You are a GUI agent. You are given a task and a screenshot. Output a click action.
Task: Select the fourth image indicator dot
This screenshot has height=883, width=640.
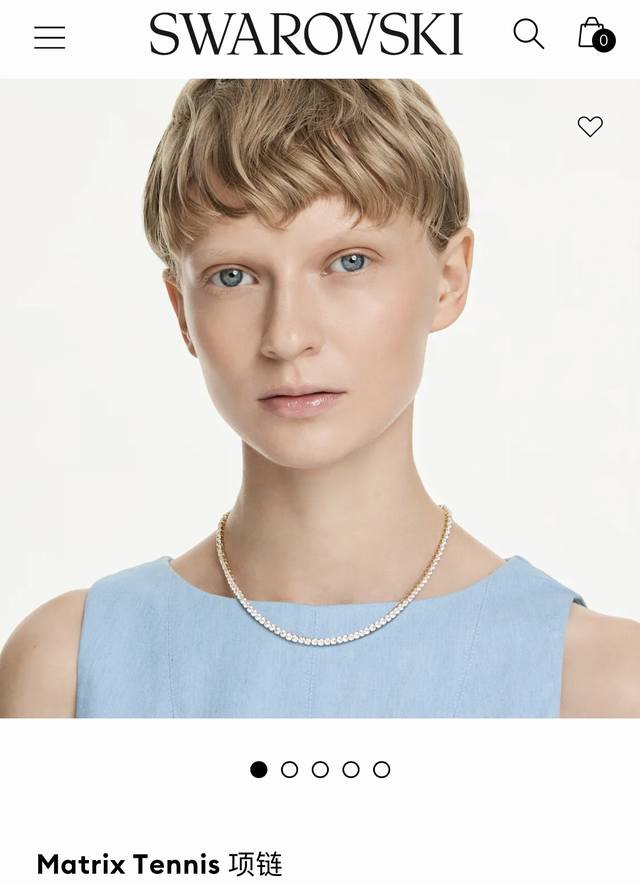pyautogui.click(x=351, y=769)
